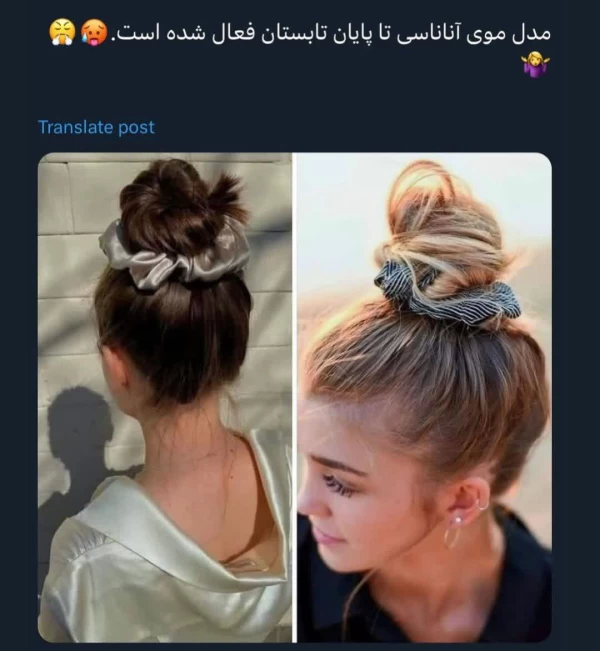This screenshot has width=600, height=651.
Task: Open the right photo of blonde hair bun
Action: [424, 397]
